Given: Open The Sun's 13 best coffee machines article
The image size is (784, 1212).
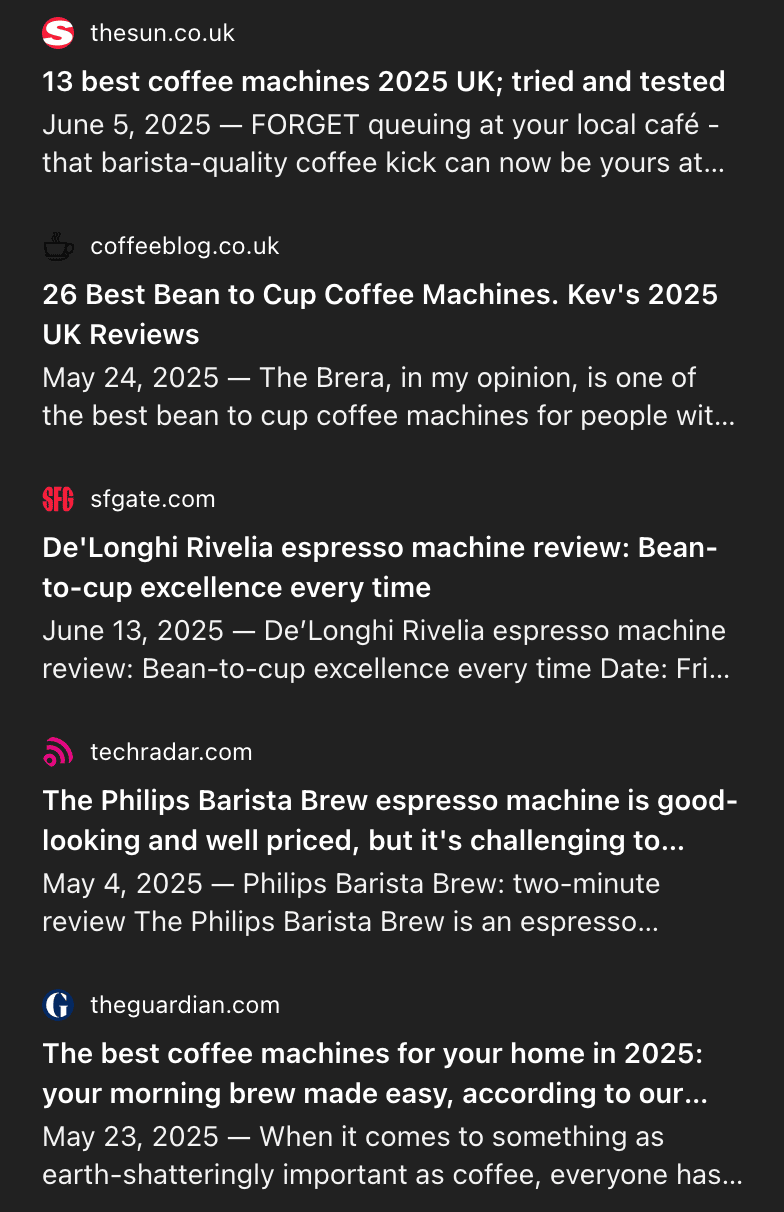Looking at the screenshot, I should point(383,82).
